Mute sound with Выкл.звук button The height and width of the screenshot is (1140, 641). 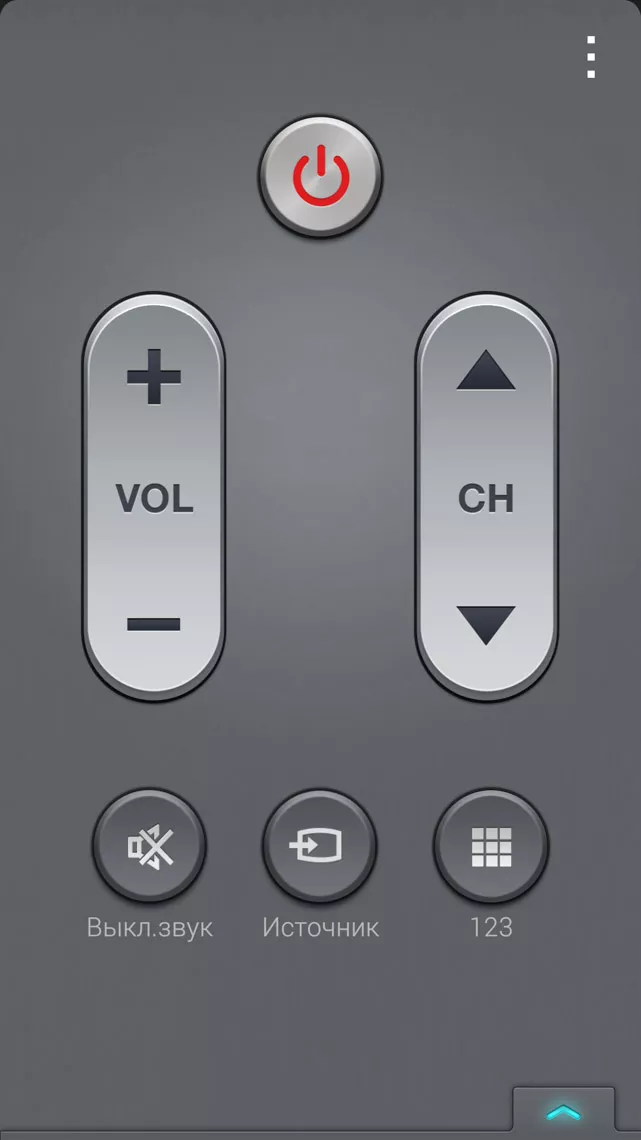click(150, 848)
